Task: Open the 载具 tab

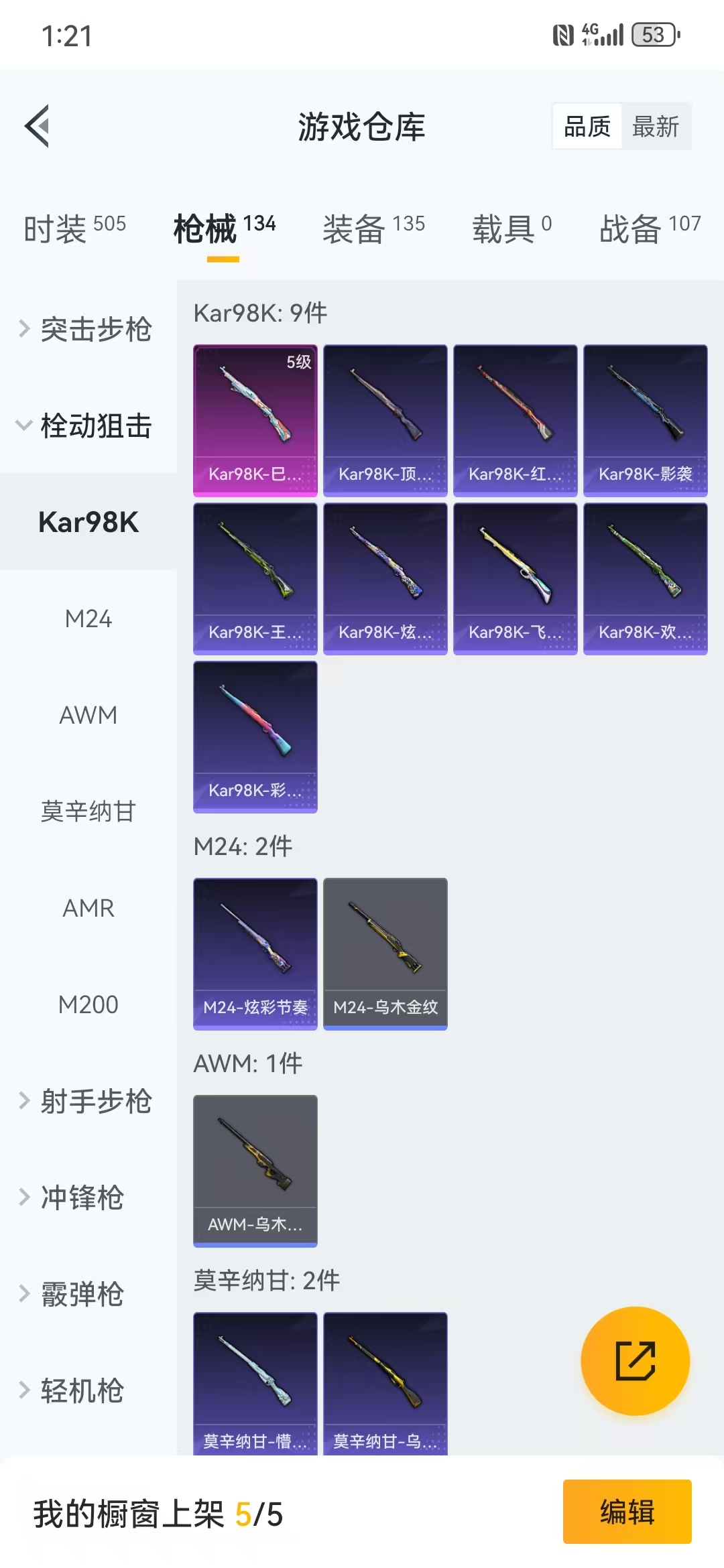Action: click(511, 229)
